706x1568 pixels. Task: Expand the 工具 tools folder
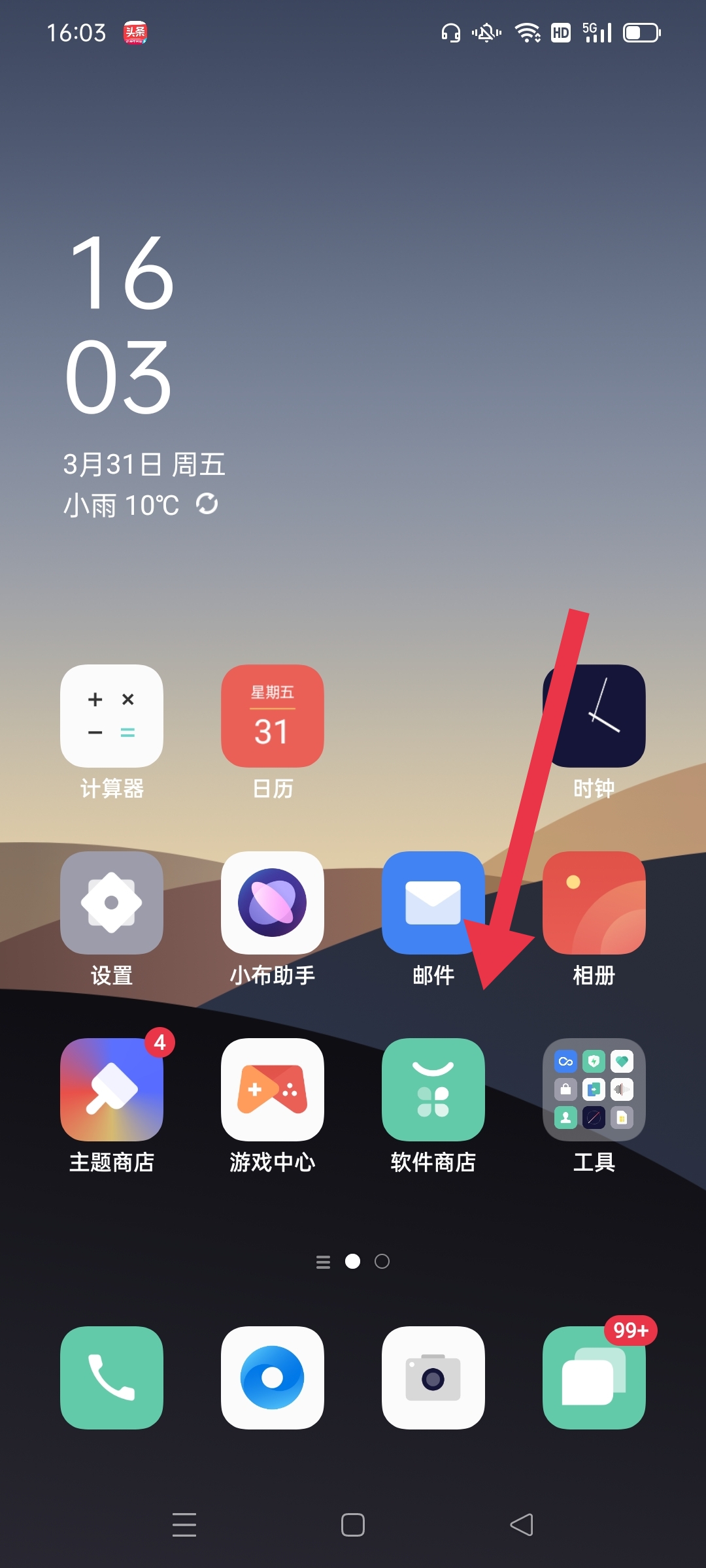(594, 1090)
